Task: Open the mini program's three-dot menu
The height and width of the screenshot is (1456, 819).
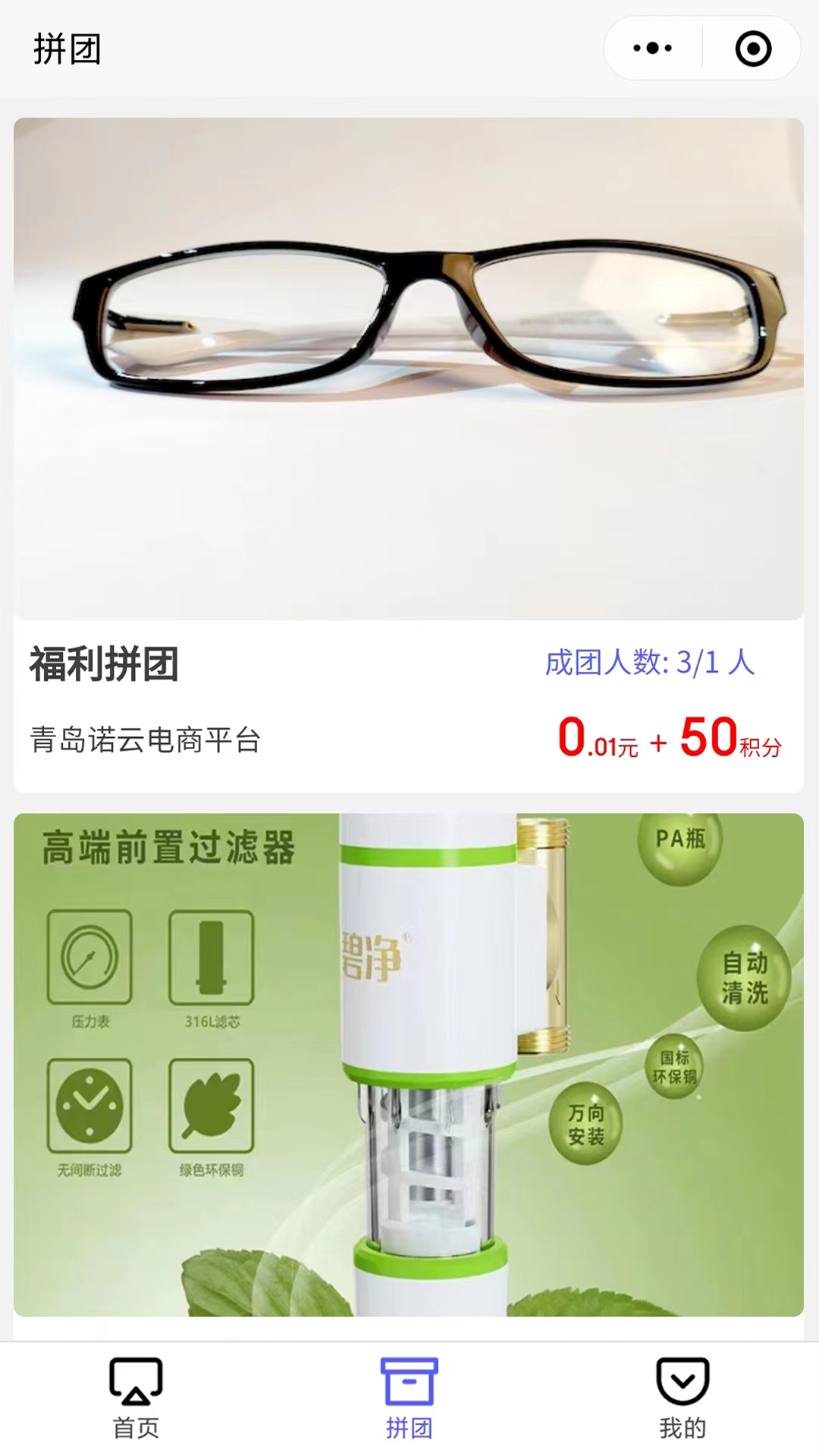Action: point(652,49)
